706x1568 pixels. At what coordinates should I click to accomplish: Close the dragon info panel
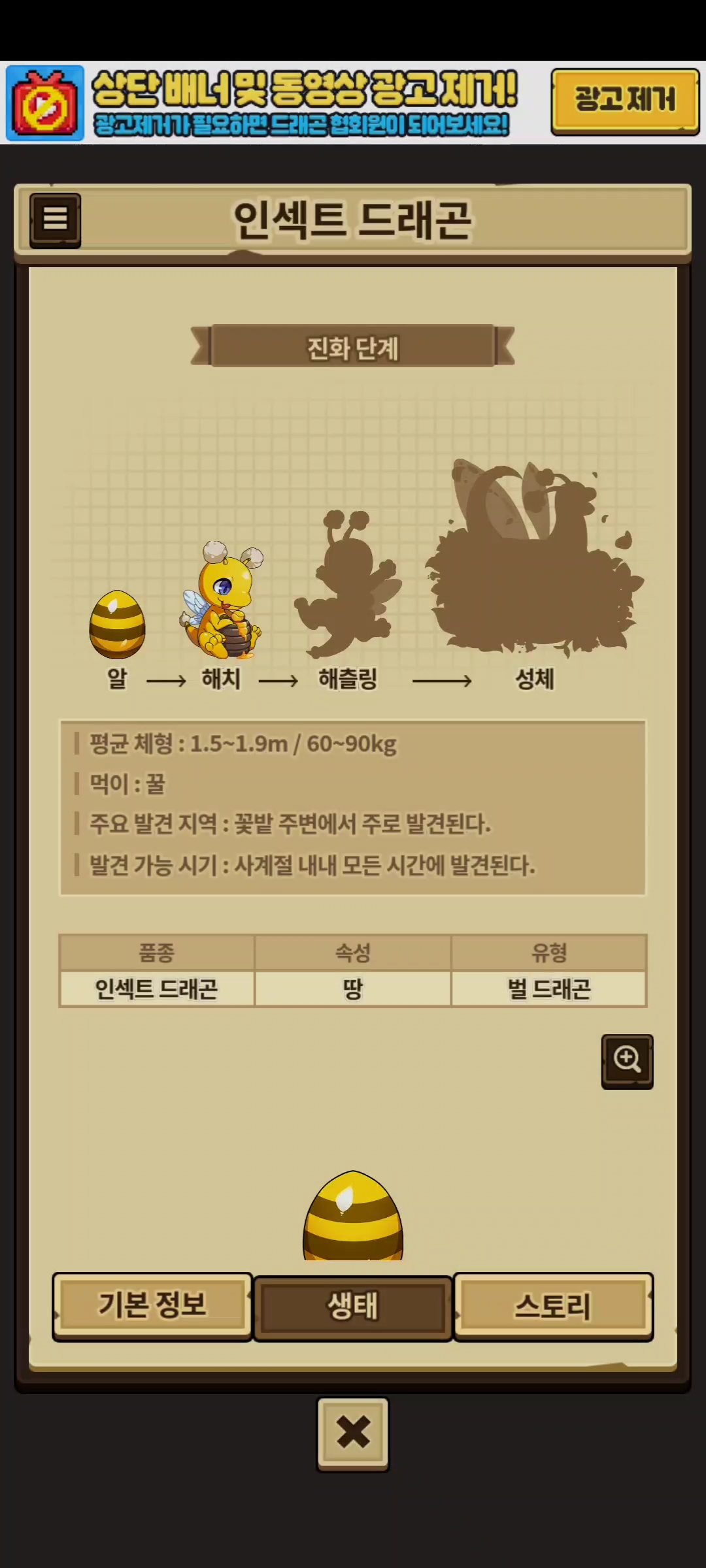(x=353, y=1433)
